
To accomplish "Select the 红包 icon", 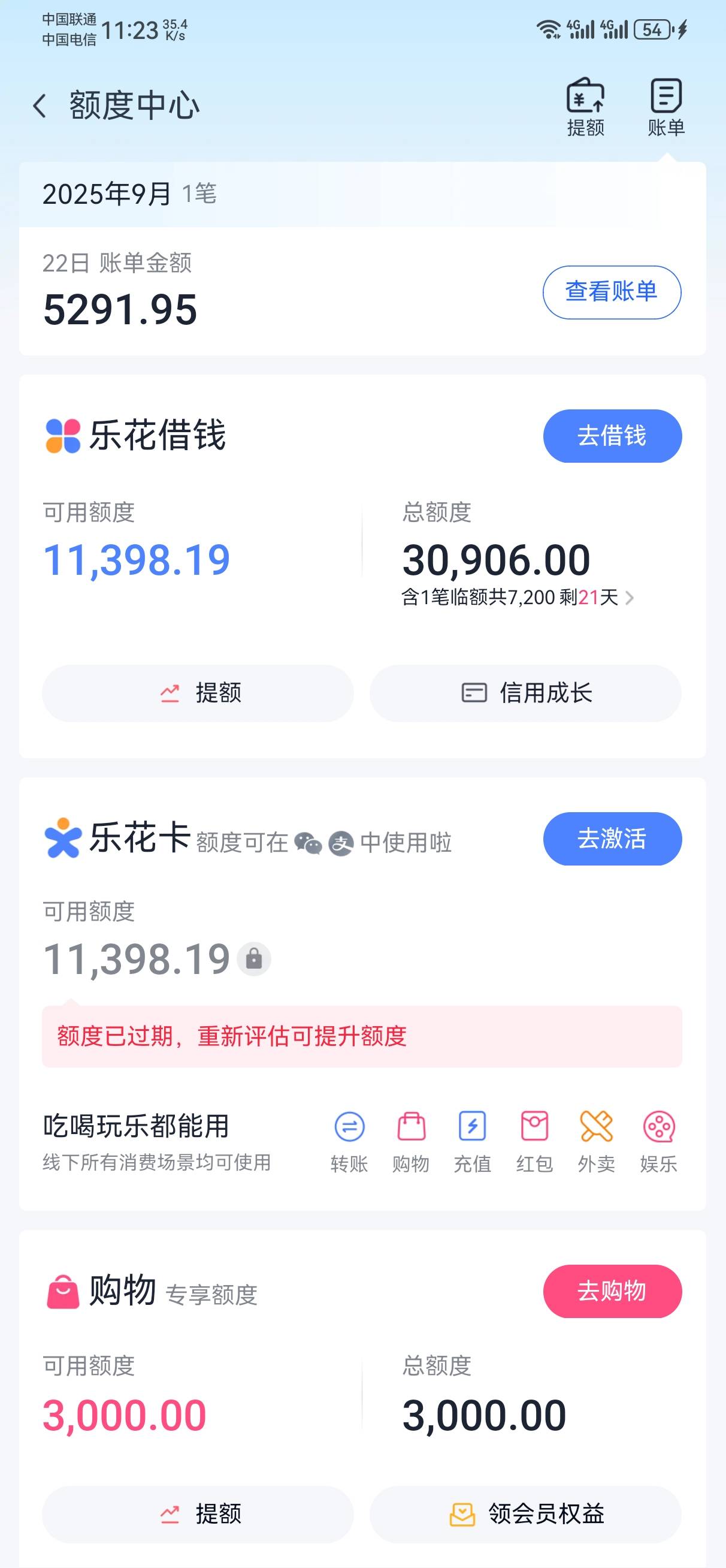I will click(x=535, y=1142).
